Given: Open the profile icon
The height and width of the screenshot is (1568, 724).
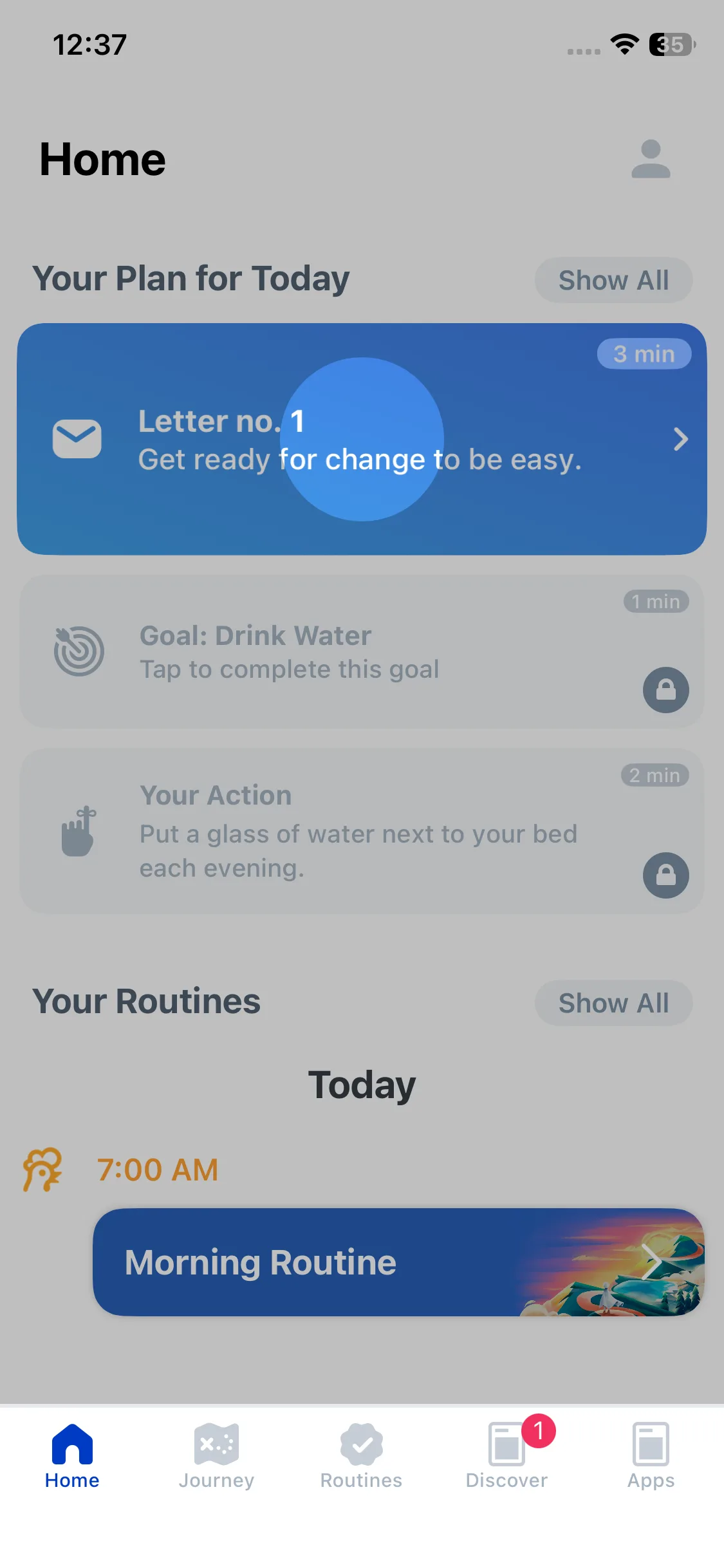Looking at the screenshot, I should 651,159.
